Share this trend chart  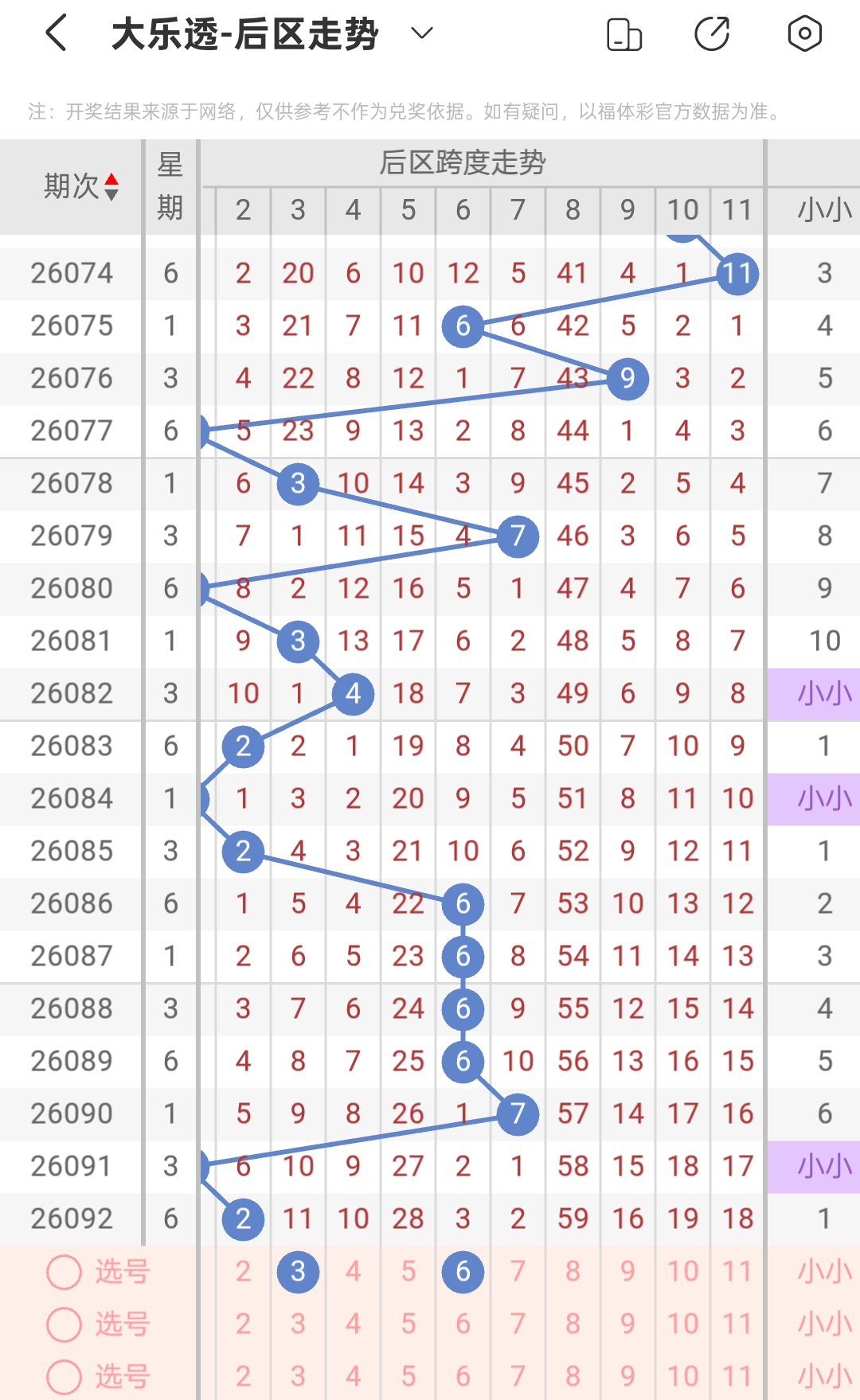click(x=712, y=33)
